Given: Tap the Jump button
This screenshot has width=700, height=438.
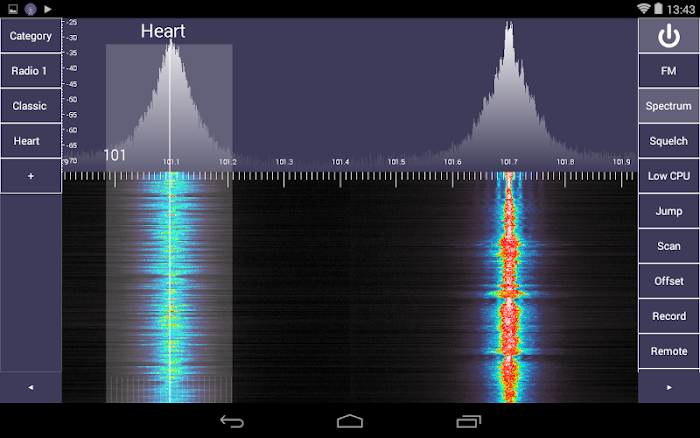Looking at the screenshot, I should click(669, 211).
